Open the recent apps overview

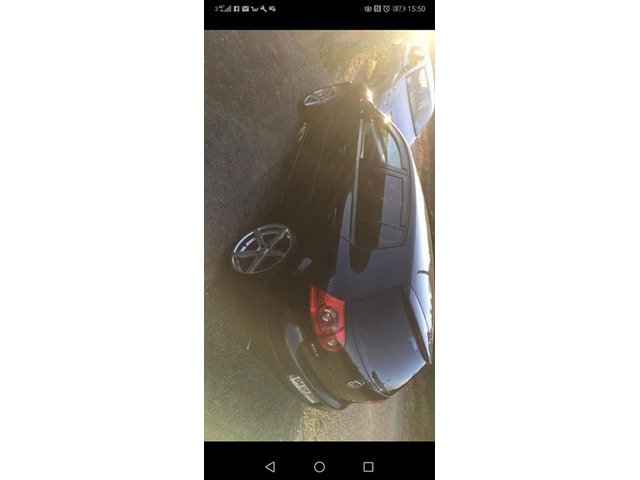click(368, 466)
